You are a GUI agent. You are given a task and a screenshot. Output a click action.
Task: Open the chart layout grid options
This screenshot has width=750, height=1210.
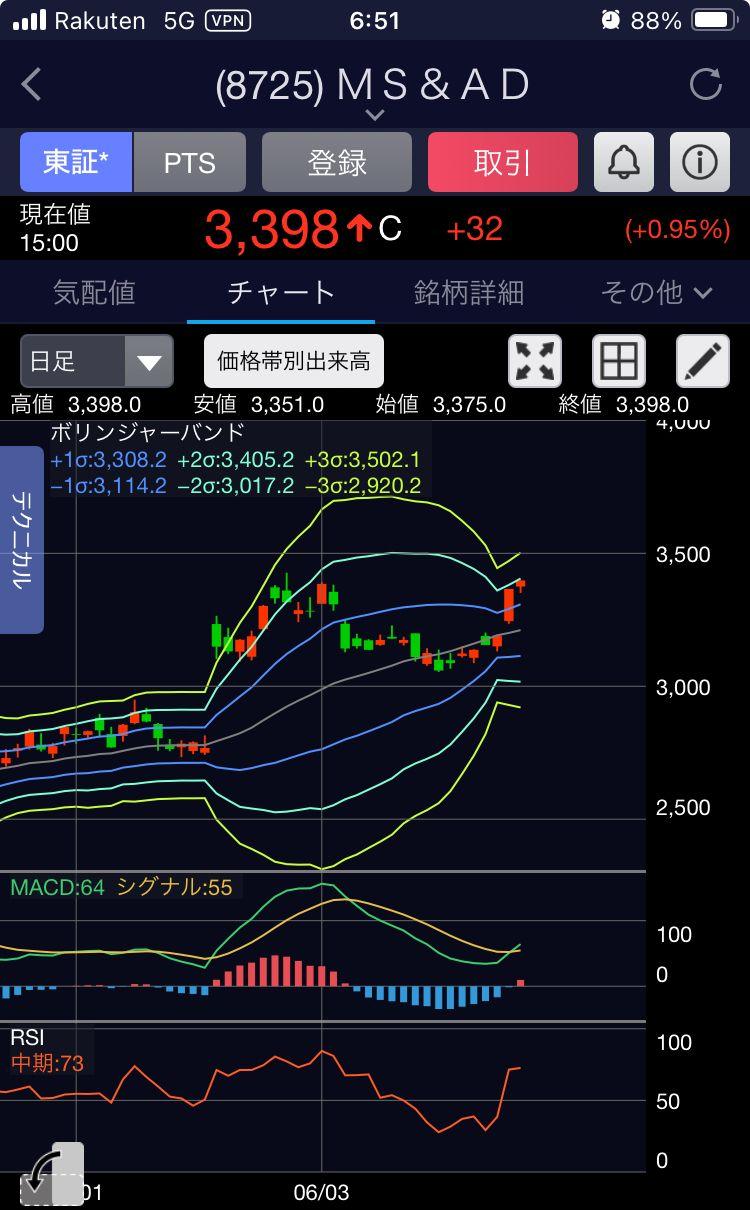(618, 361)
